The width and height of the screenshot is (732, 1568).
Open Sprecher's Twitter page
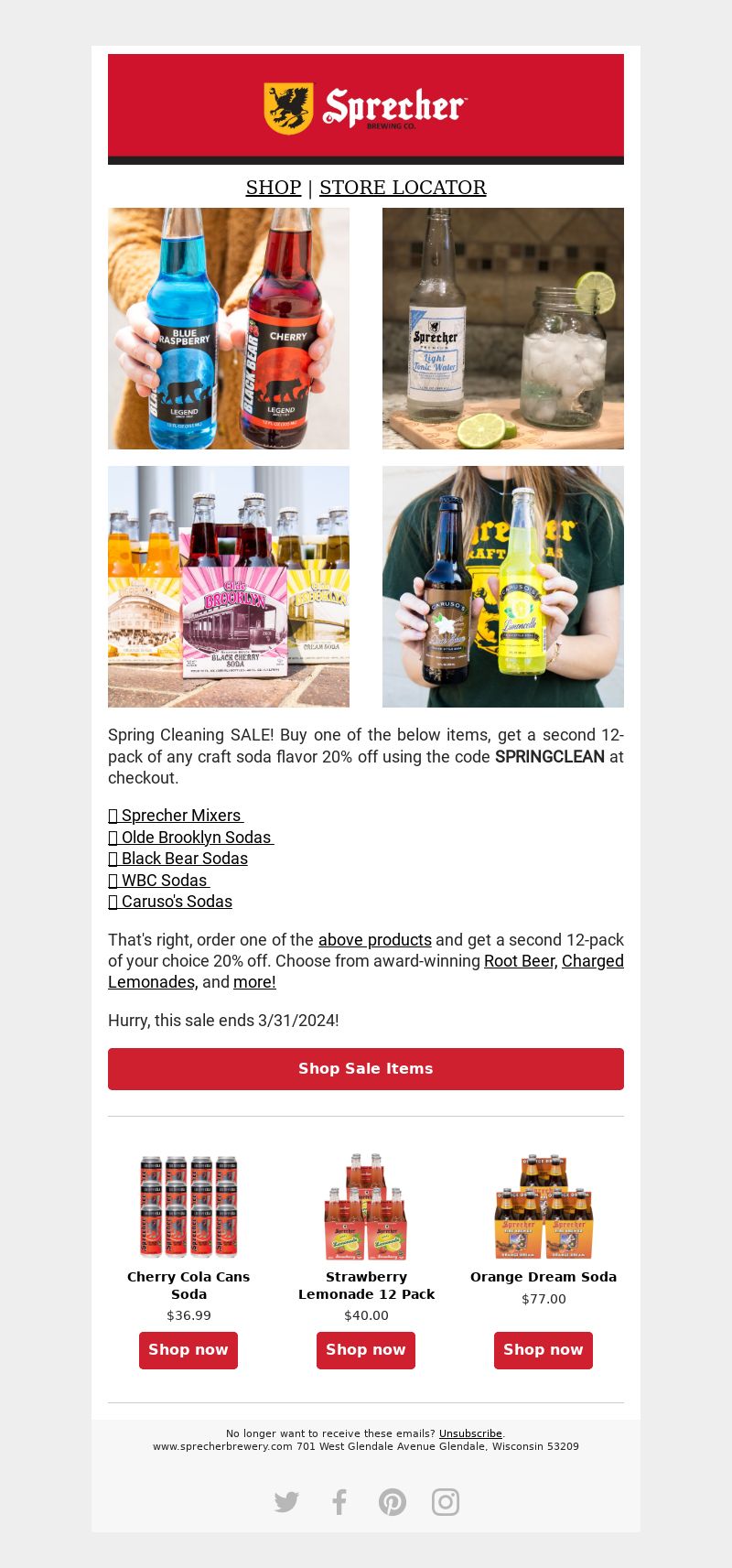coord(286,1502)
